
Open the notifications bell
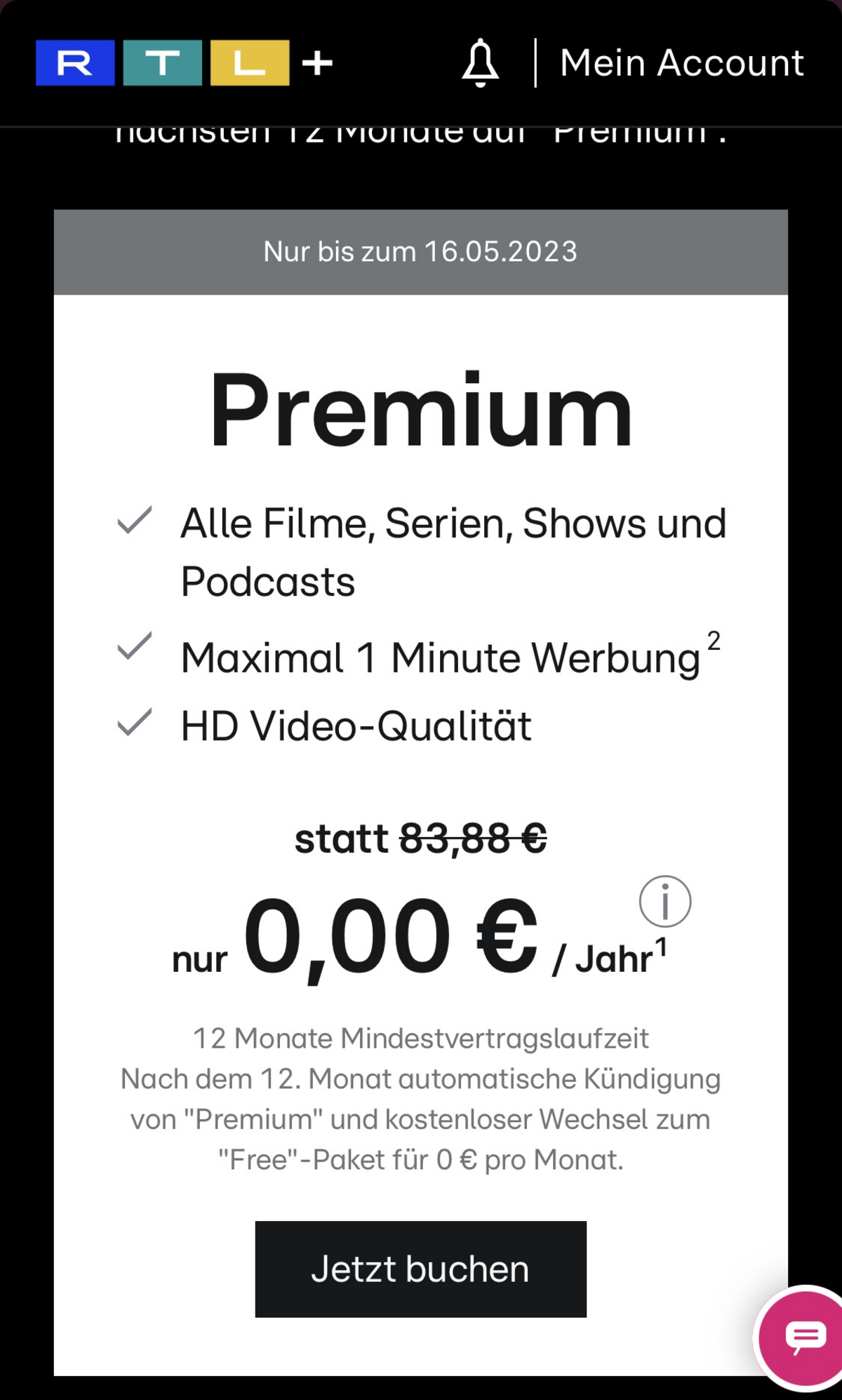[480, 63]
